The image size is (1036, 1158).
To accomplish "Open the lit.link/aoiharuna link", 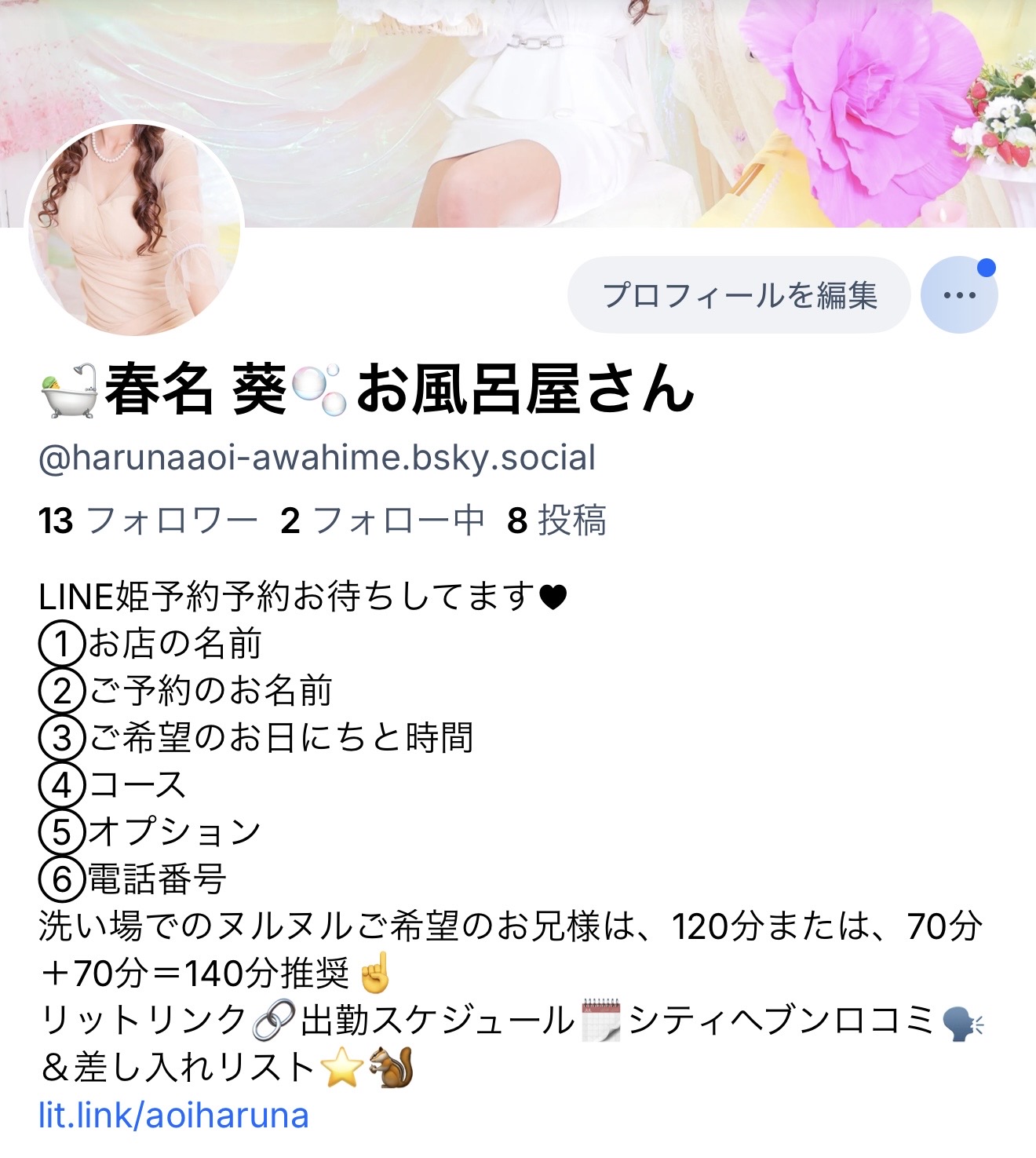I will coord(173,1115).
